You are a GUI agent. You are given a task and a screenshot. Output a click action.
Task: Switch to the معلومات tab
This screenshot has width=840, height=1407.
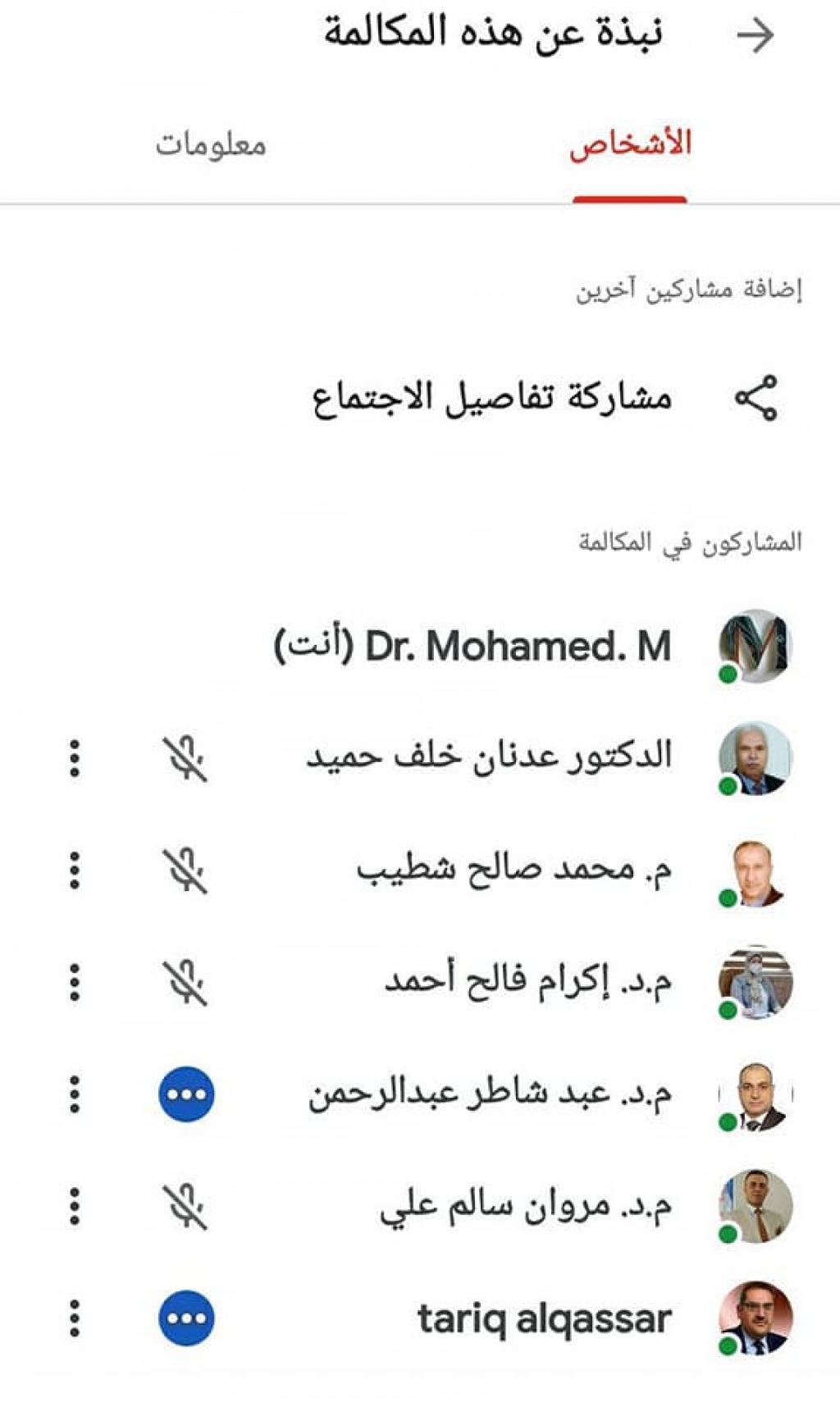211,145
